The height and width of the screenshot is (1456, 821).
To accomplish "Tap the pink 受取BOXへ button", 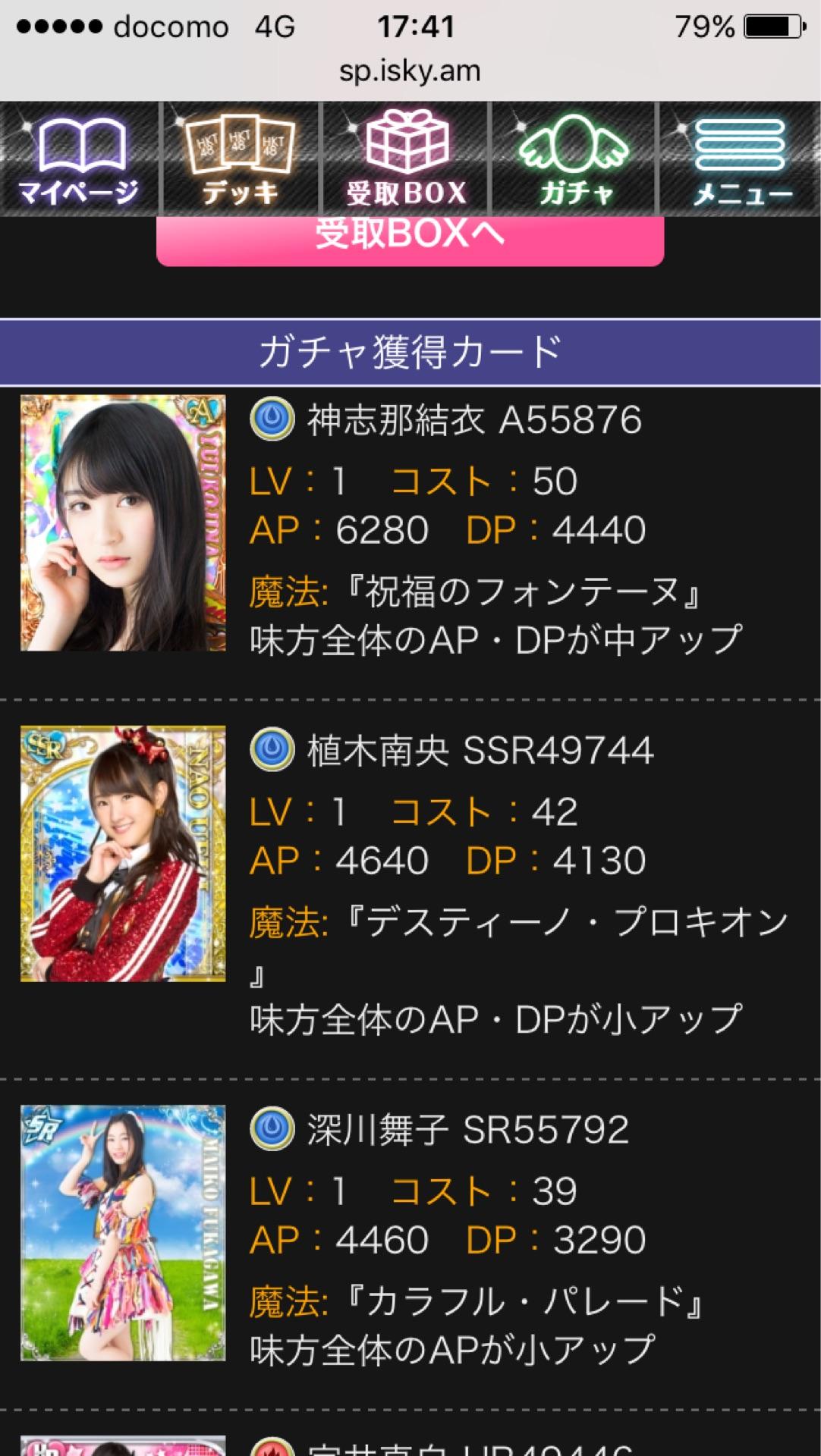I will click(410, 239).
